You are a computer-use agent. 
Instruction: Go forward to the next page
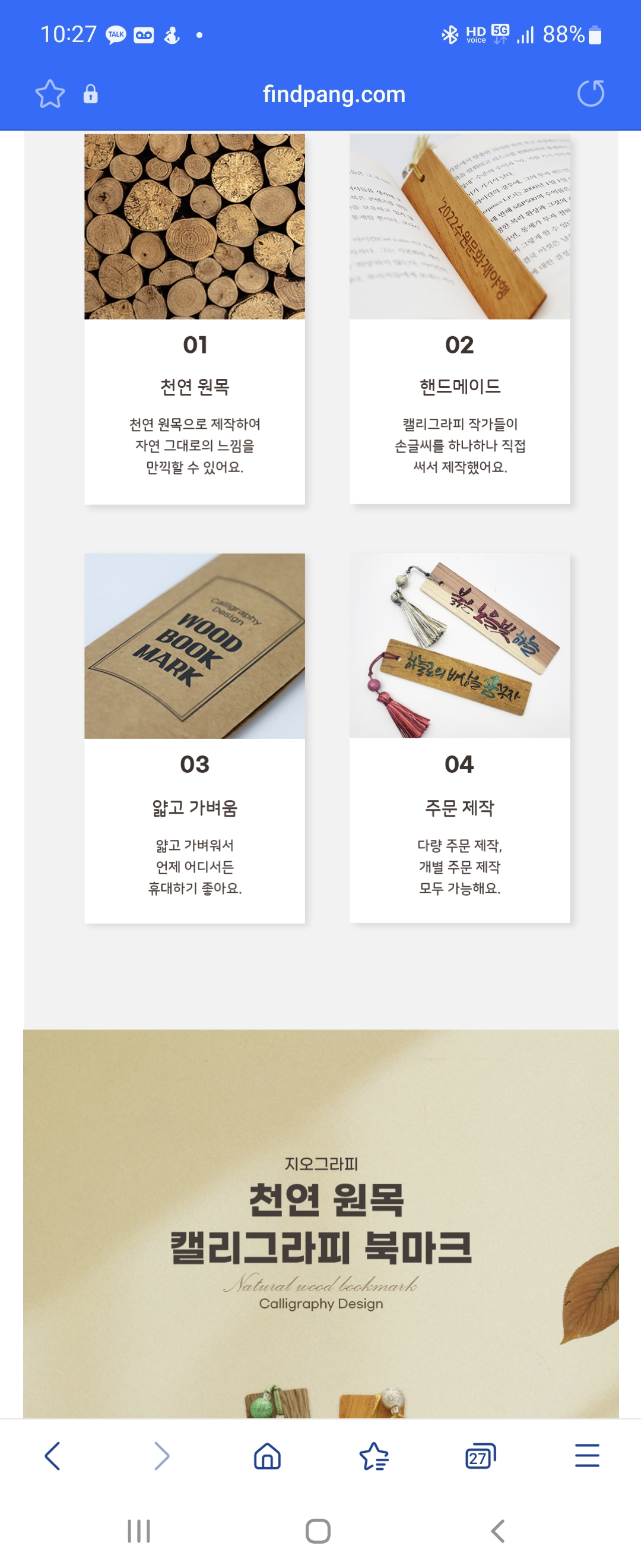tap(161, 1456)
